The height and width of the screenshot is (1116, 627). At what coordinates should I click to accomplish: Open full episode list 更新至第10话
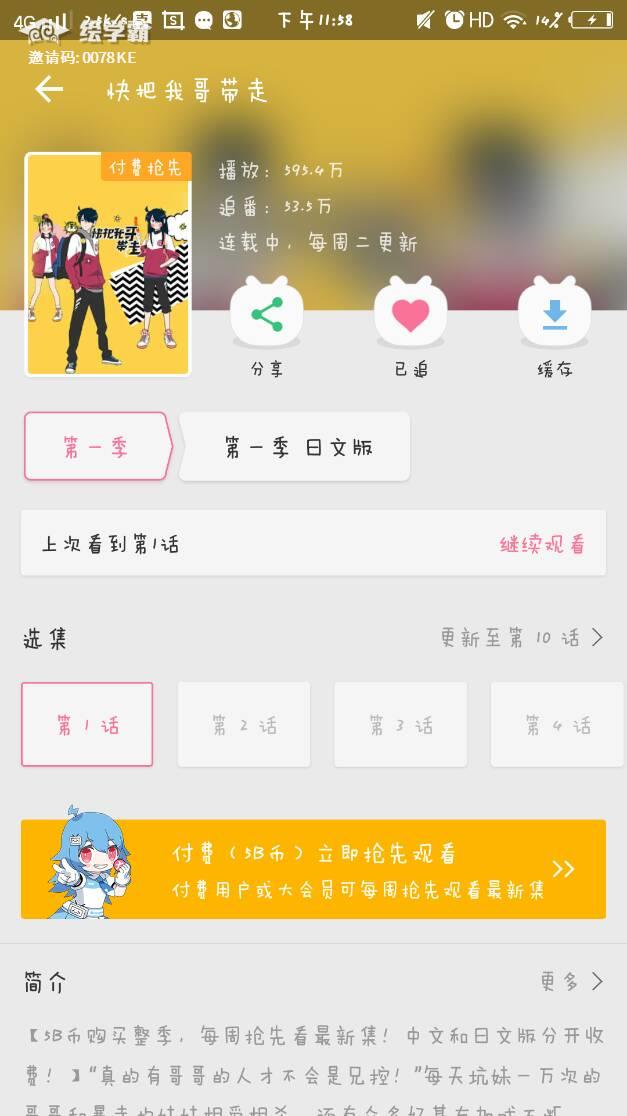click(x=522, y=638)
